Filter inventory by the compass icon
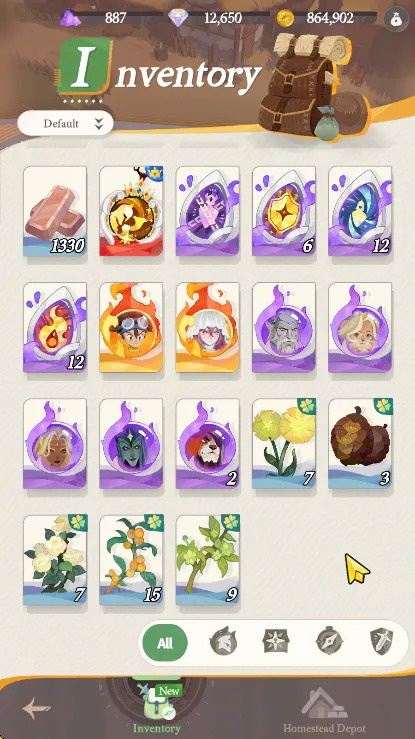 [x=329, y=643]
